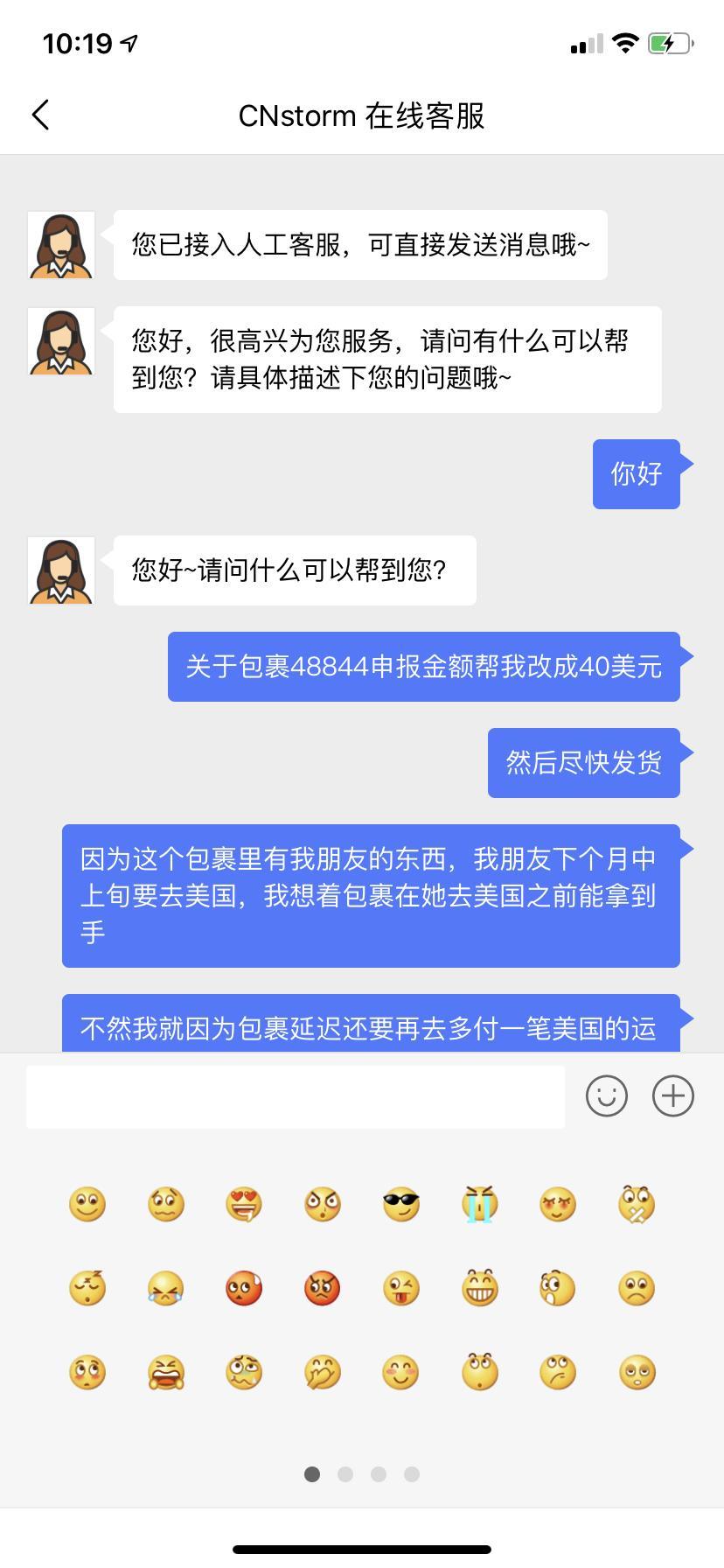Insert the wide toothy grin emoji
The width and height of the screenshot is (724, 1568).
coord(479,1288)
